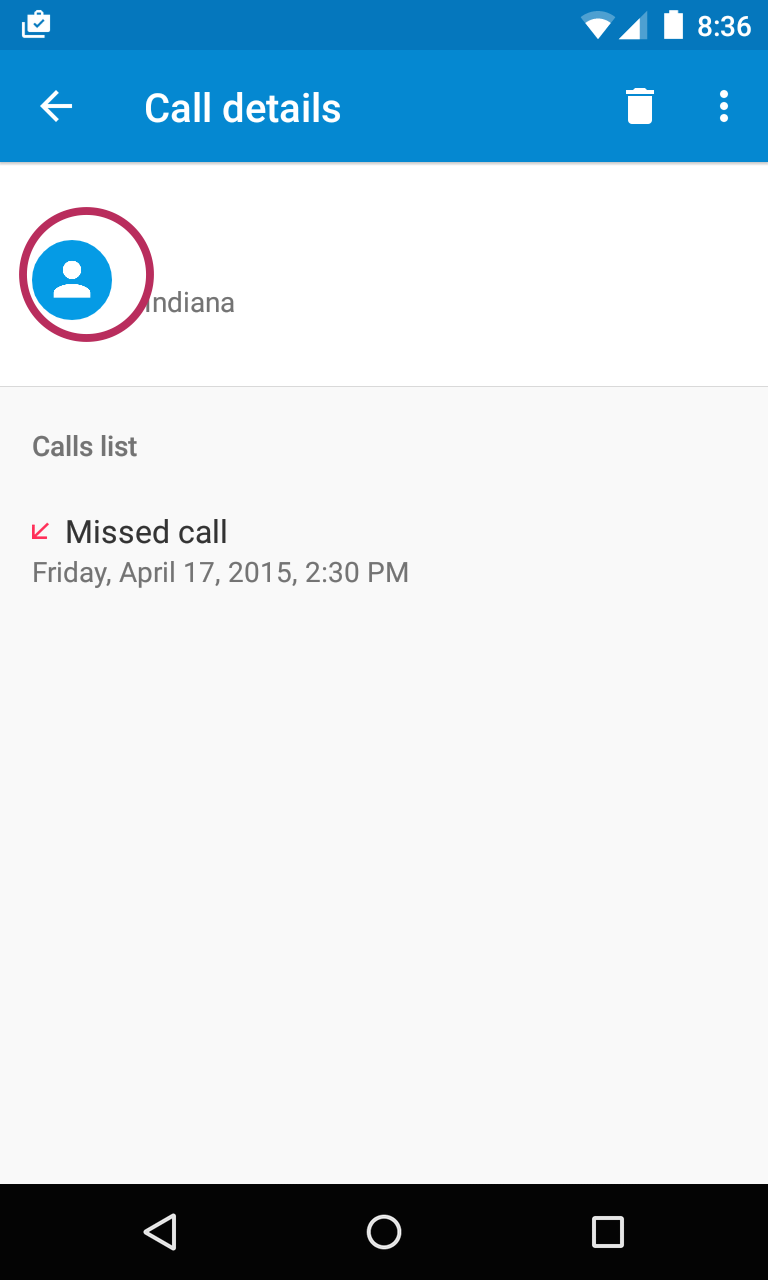Go back using the app bar arrow
Screen dimensions: 768x1280
tap(56, 107)
